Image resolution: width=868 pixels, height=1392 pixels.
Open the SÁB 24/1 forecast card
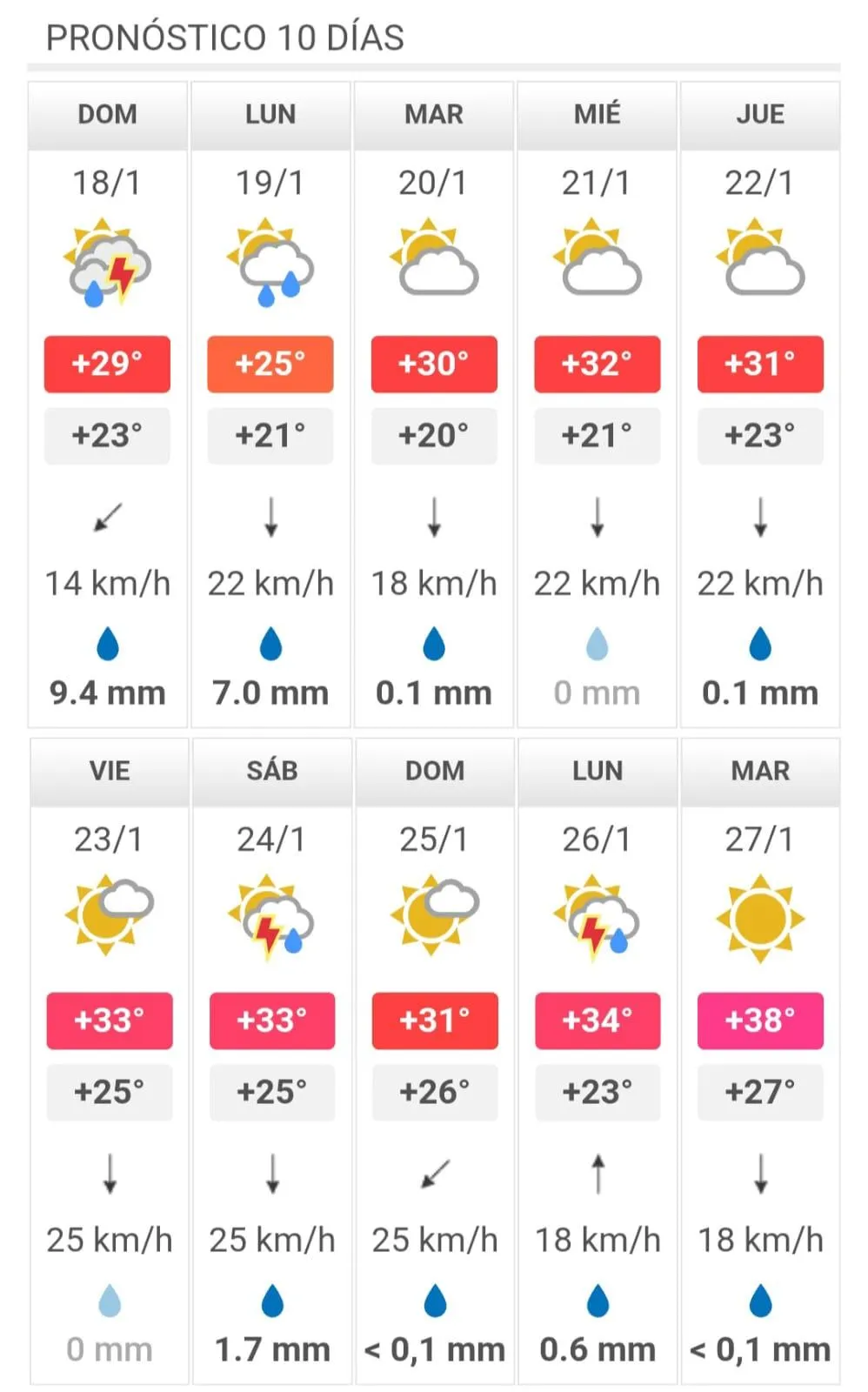pyautogui.click(x=272, y=1061)
